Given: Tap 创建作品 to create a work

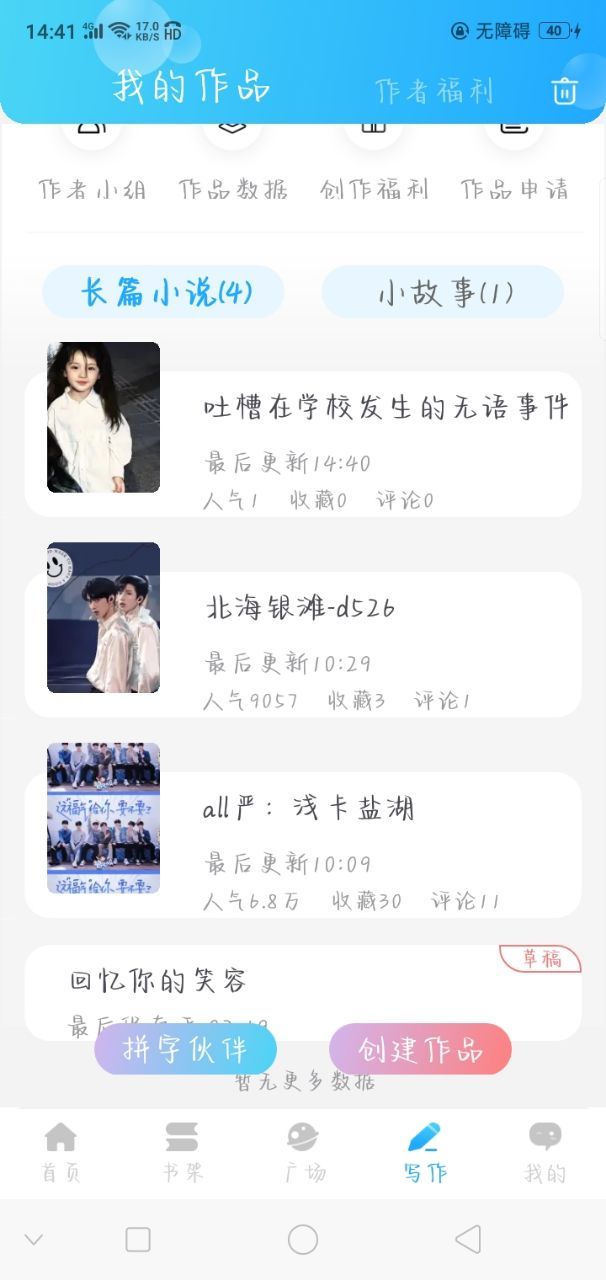Looking at the screenshot, I should click(420, 1049).
